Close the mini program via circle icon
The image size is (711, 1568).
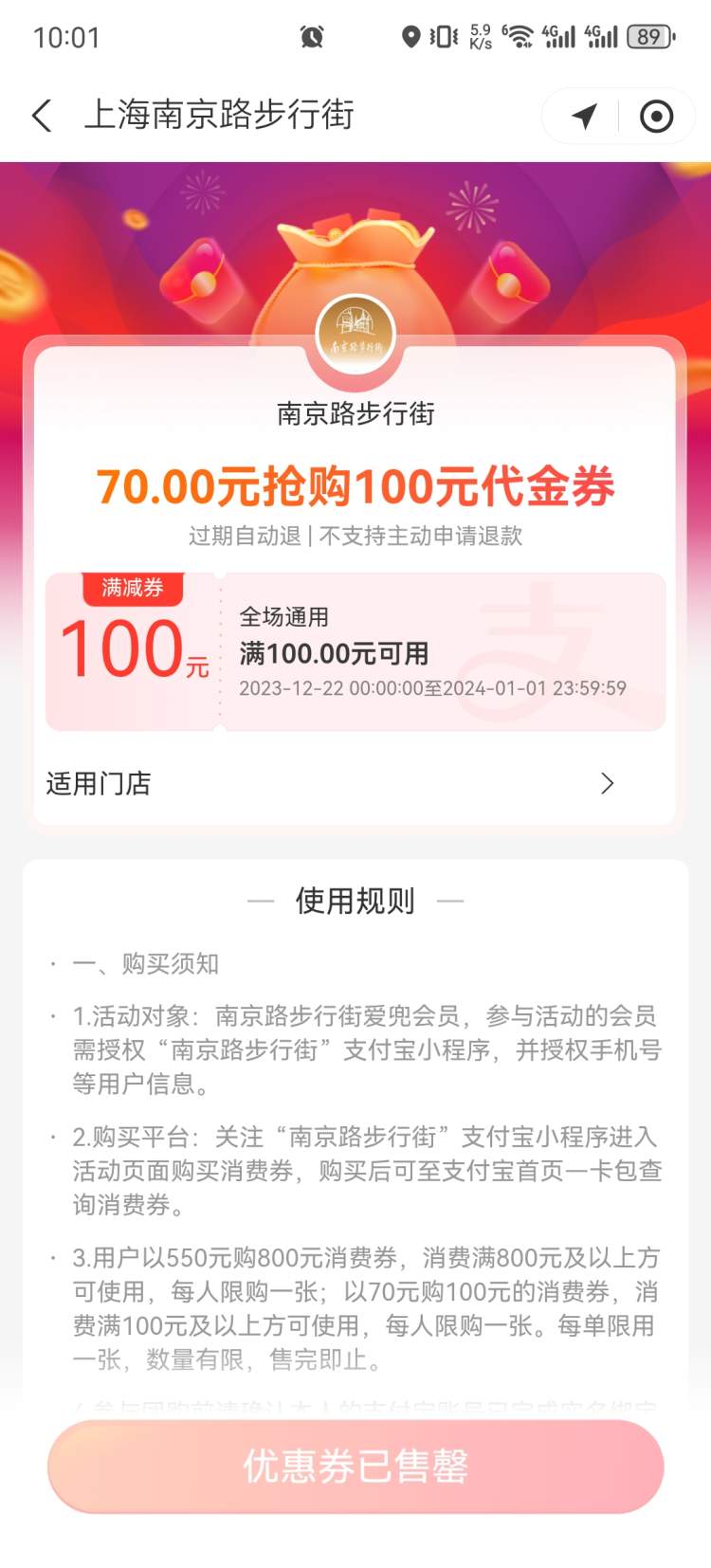click(656, 116)
